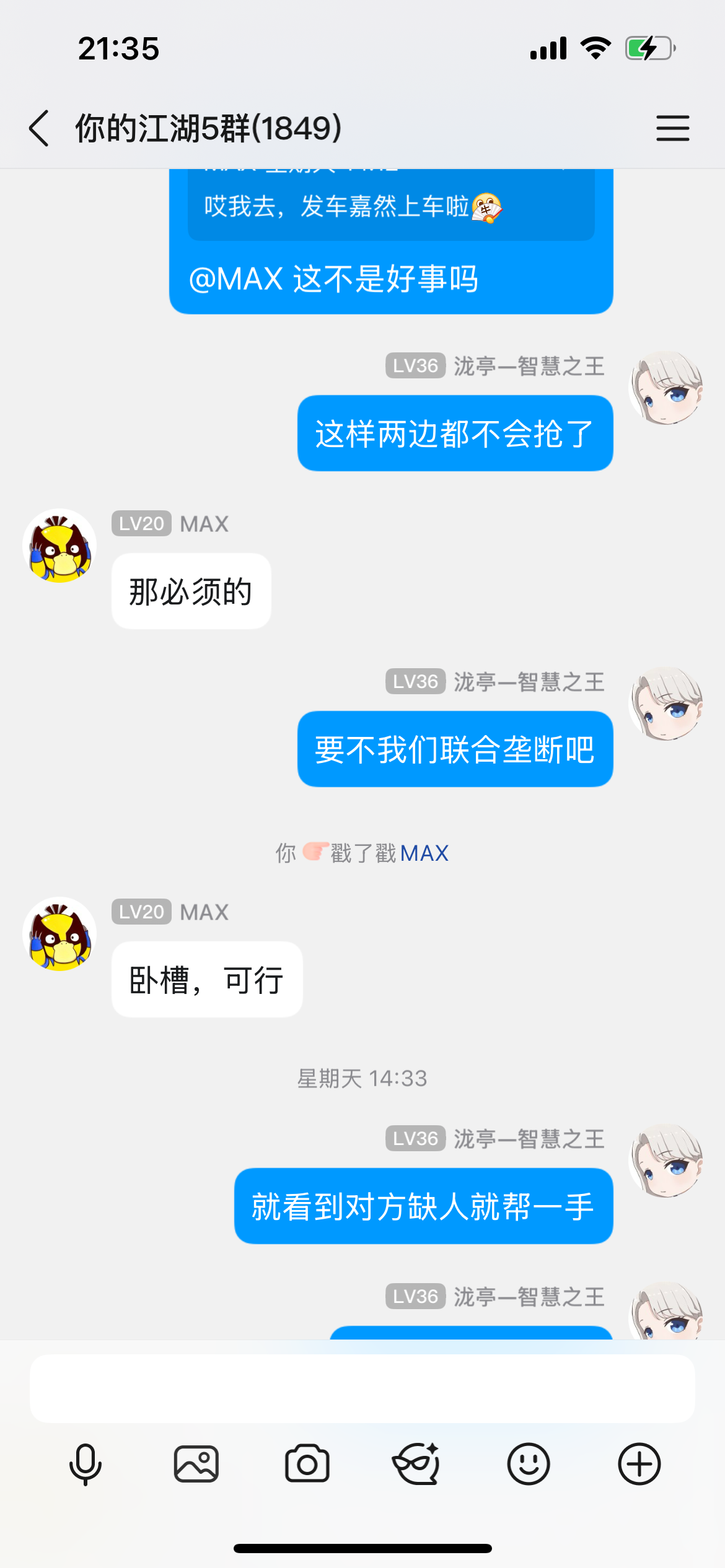Screen dimensions: 725x1568
Task: Focus the message input field
Action: [362, 1388]
